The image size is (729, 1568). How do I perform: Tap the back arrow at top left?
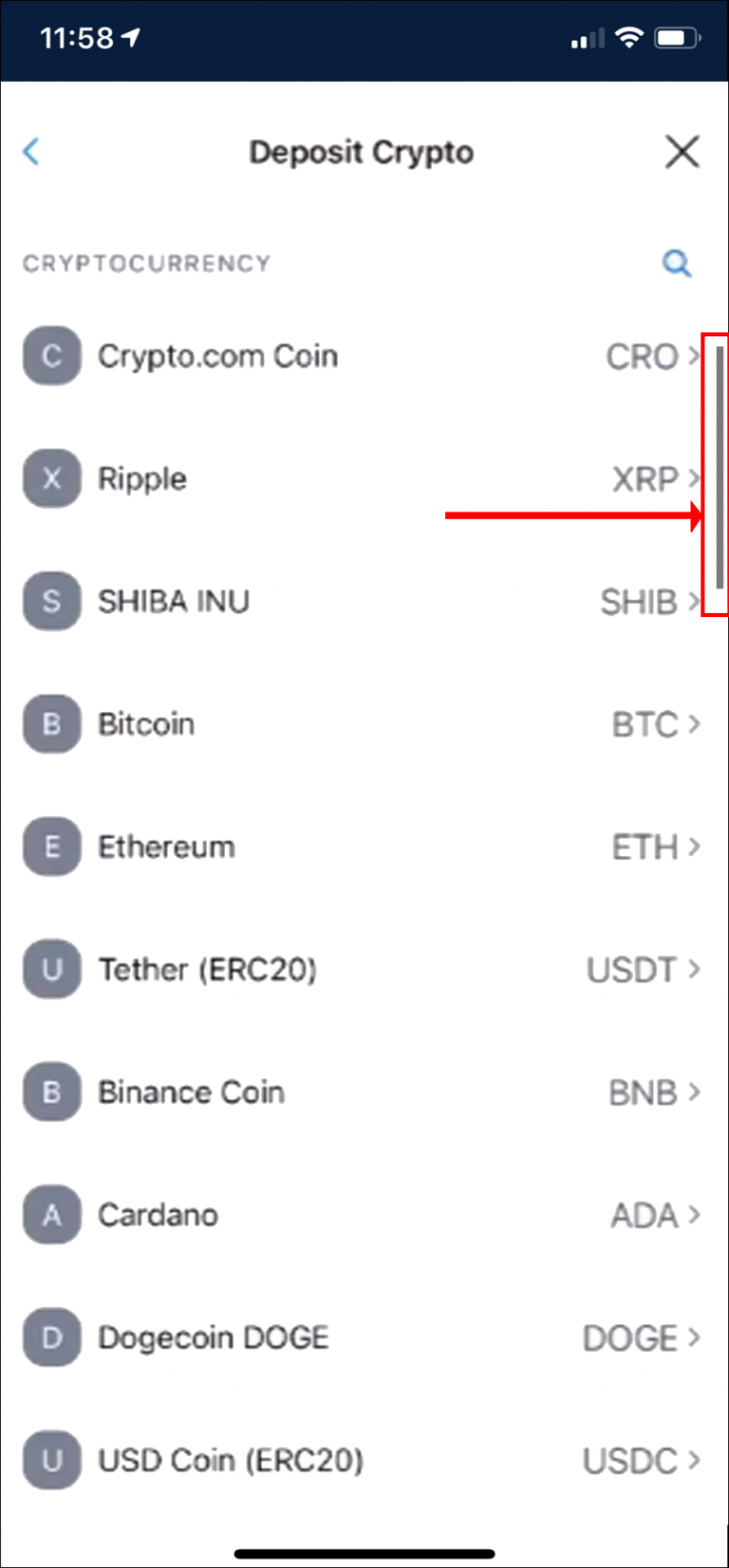pos(31,152)
